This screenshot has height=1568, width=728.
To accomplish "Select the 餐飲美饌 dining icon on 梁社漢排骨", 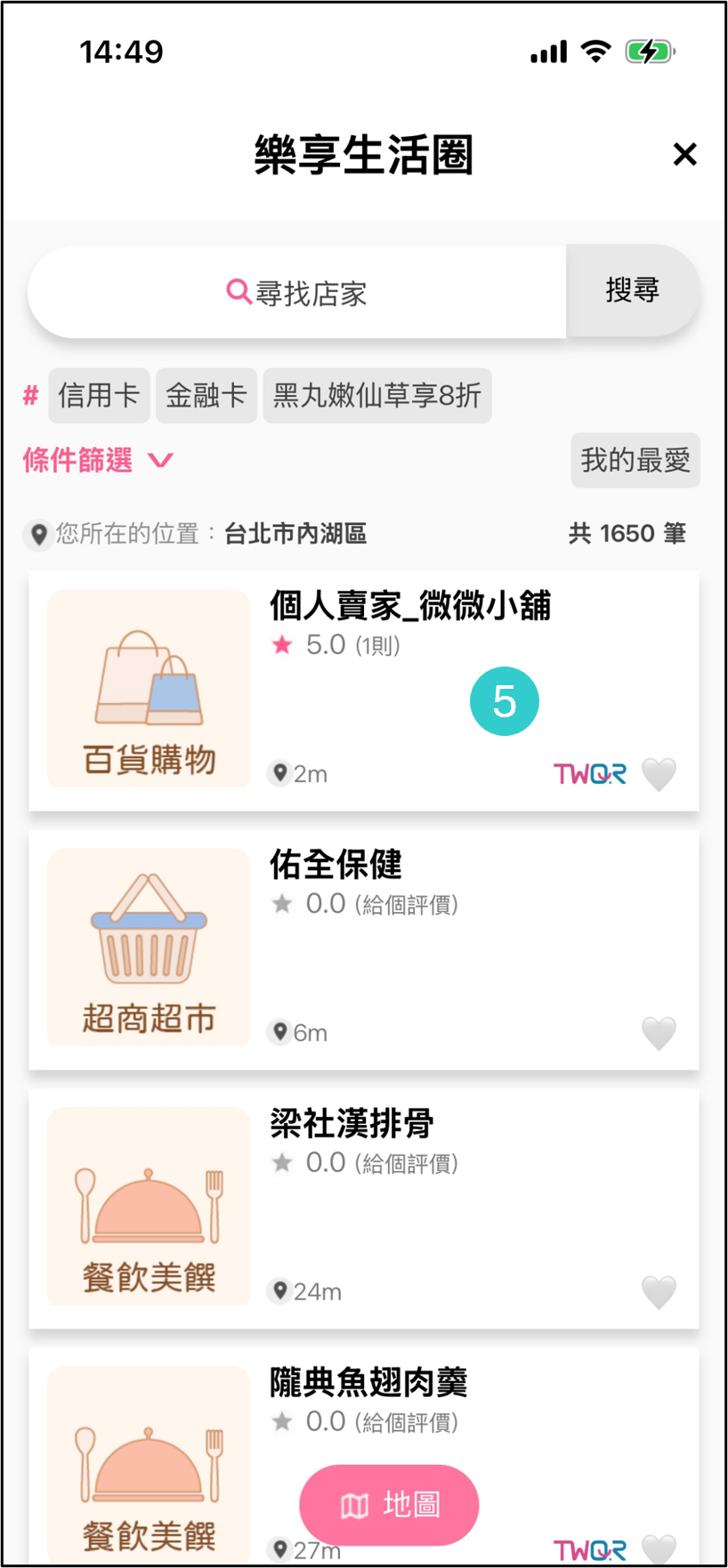I will point(148,1207).
